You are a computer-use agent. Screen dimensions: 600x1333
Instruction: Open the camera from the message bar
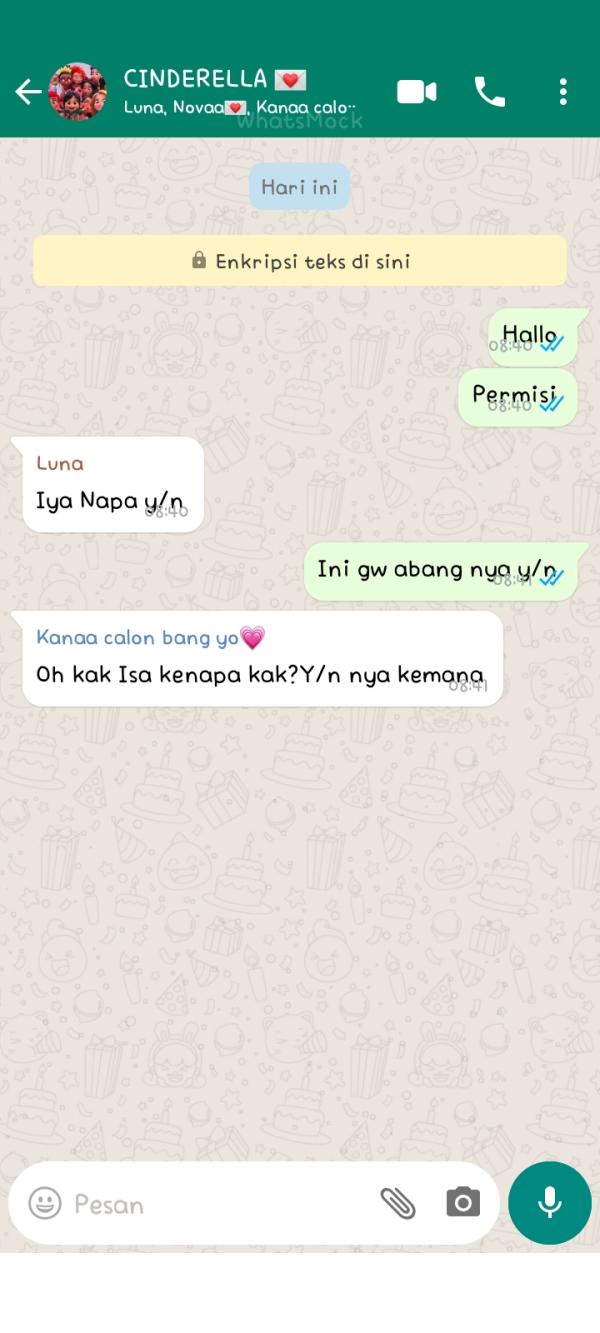coord(462,1203)
